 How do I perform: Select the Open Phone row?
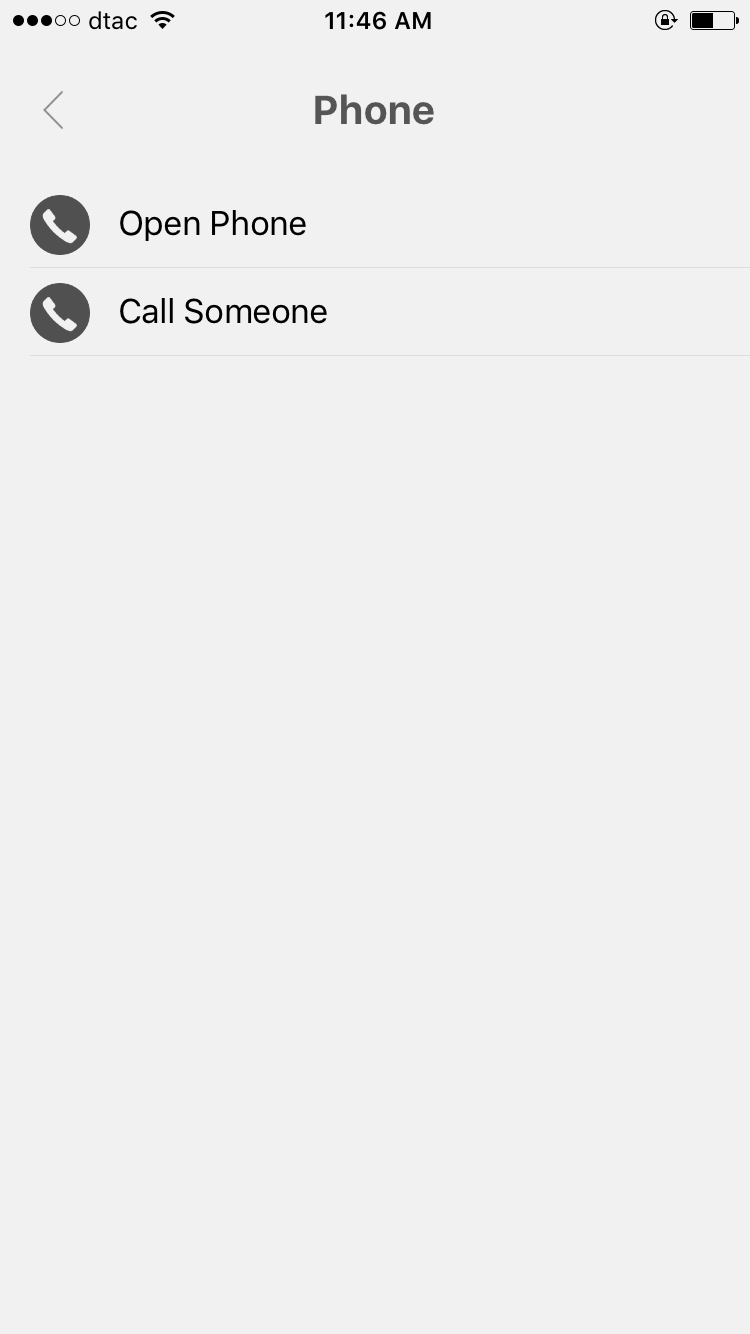click(x=213, y=224)
